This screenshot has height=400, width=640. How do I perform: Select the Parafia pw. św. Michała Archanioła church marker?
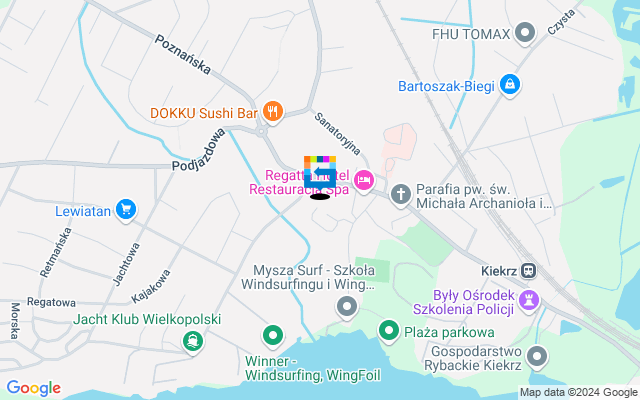(400, 193)
